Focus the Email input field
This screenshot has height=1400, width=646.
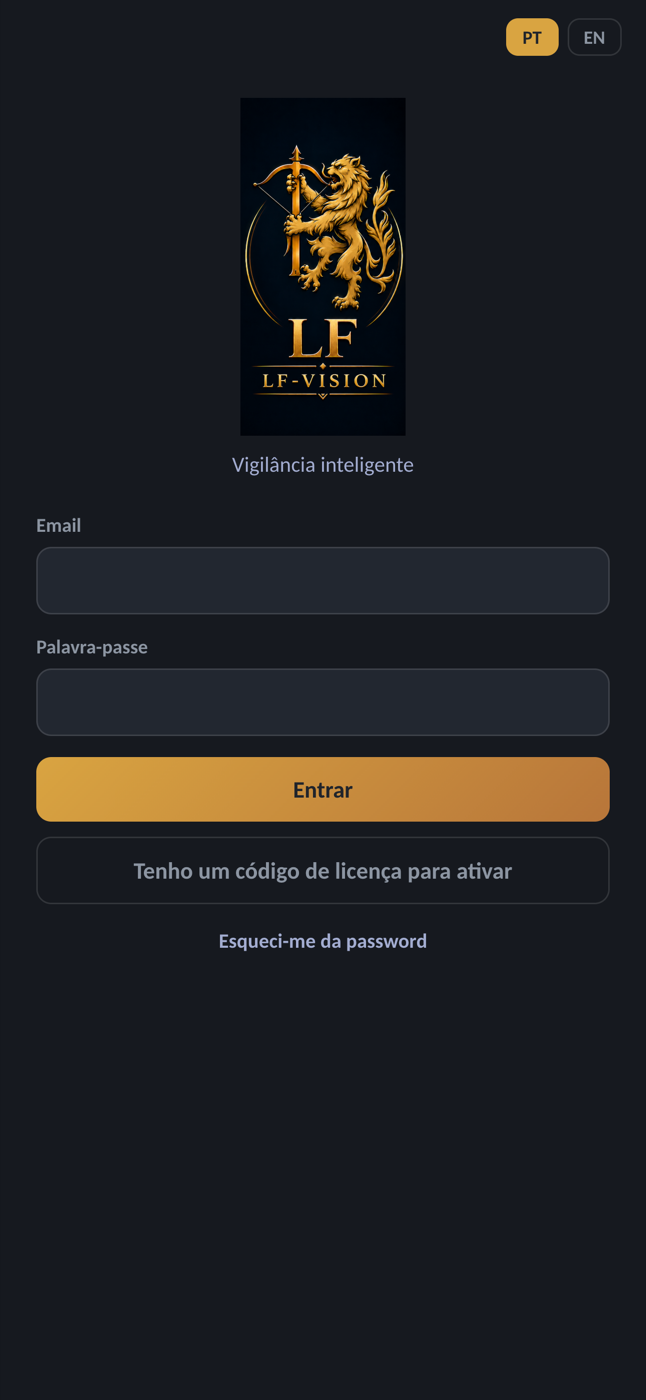coord(323,581)
